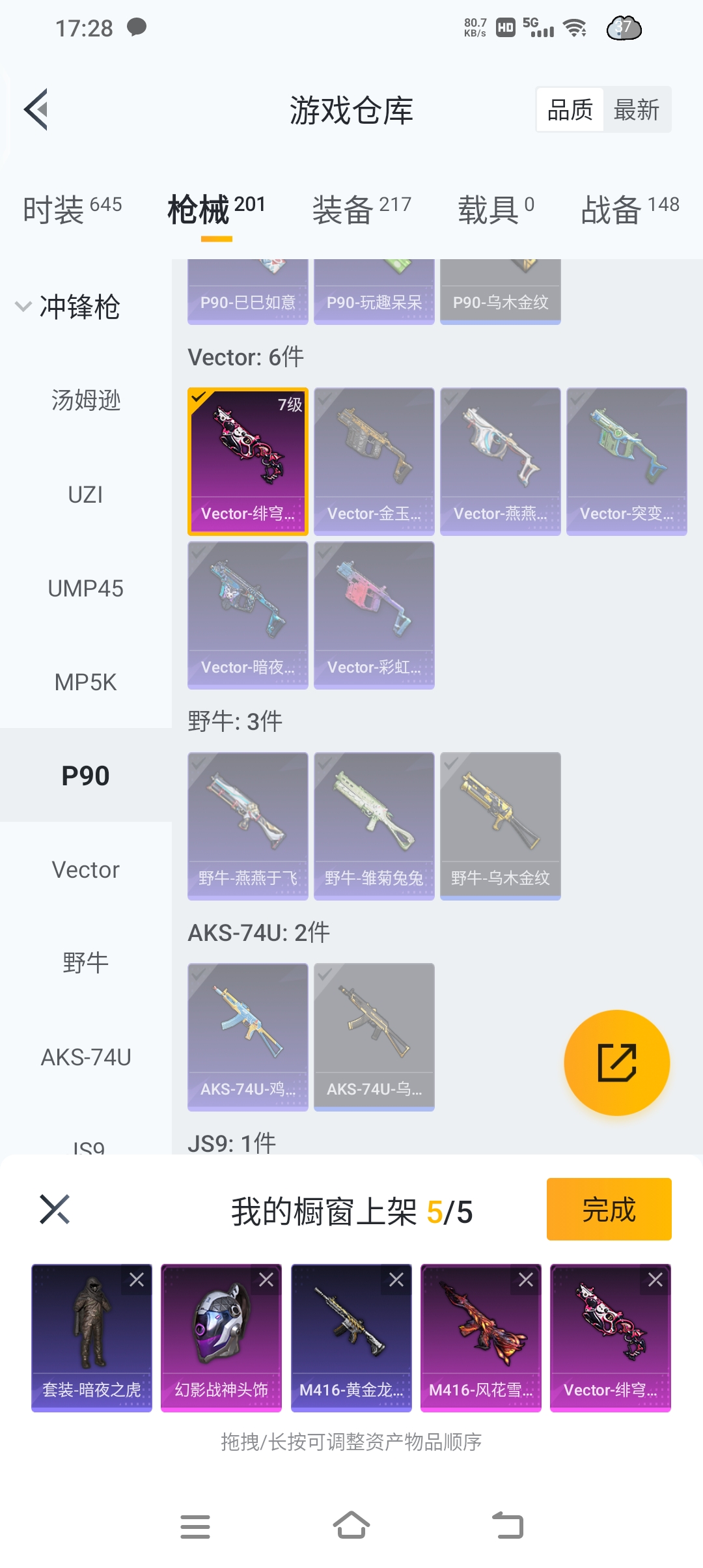The width and height of the screenshot is (703, 1568).
Task: Remove M416-黄金龙 from the showcase
Action: [x=396, y=1280]
